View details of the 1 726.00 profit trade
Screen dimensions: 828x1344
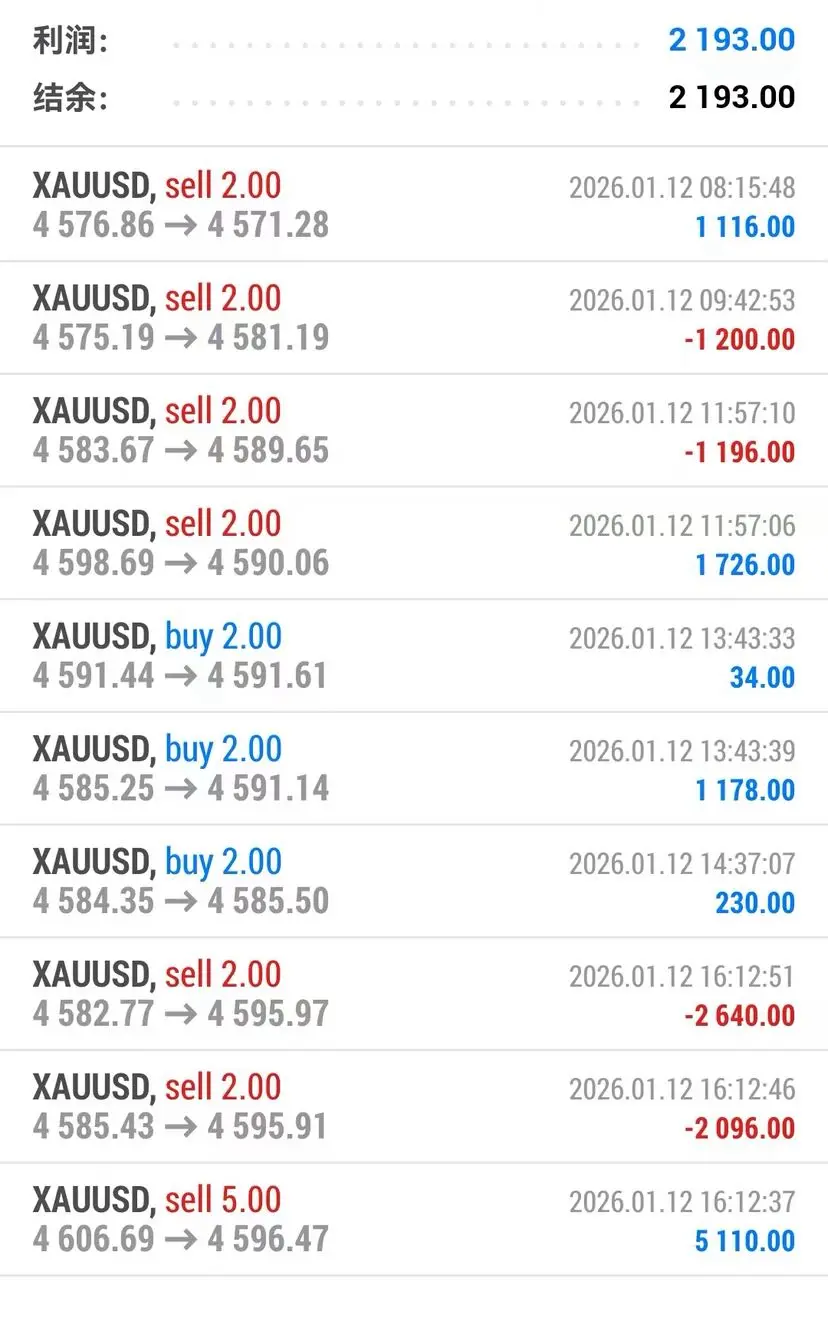tap(414, 544)
